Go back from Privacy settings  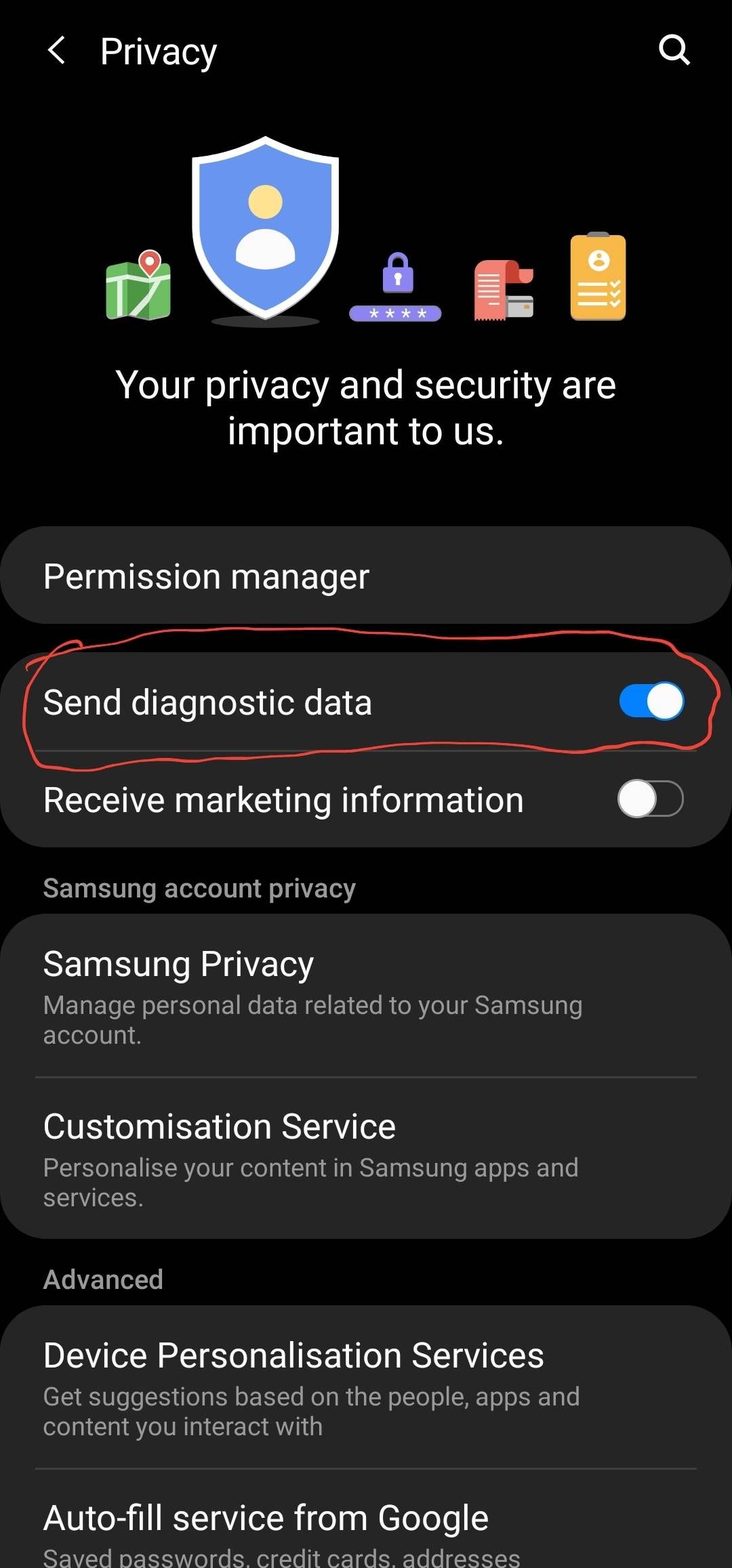pos(57,51)
